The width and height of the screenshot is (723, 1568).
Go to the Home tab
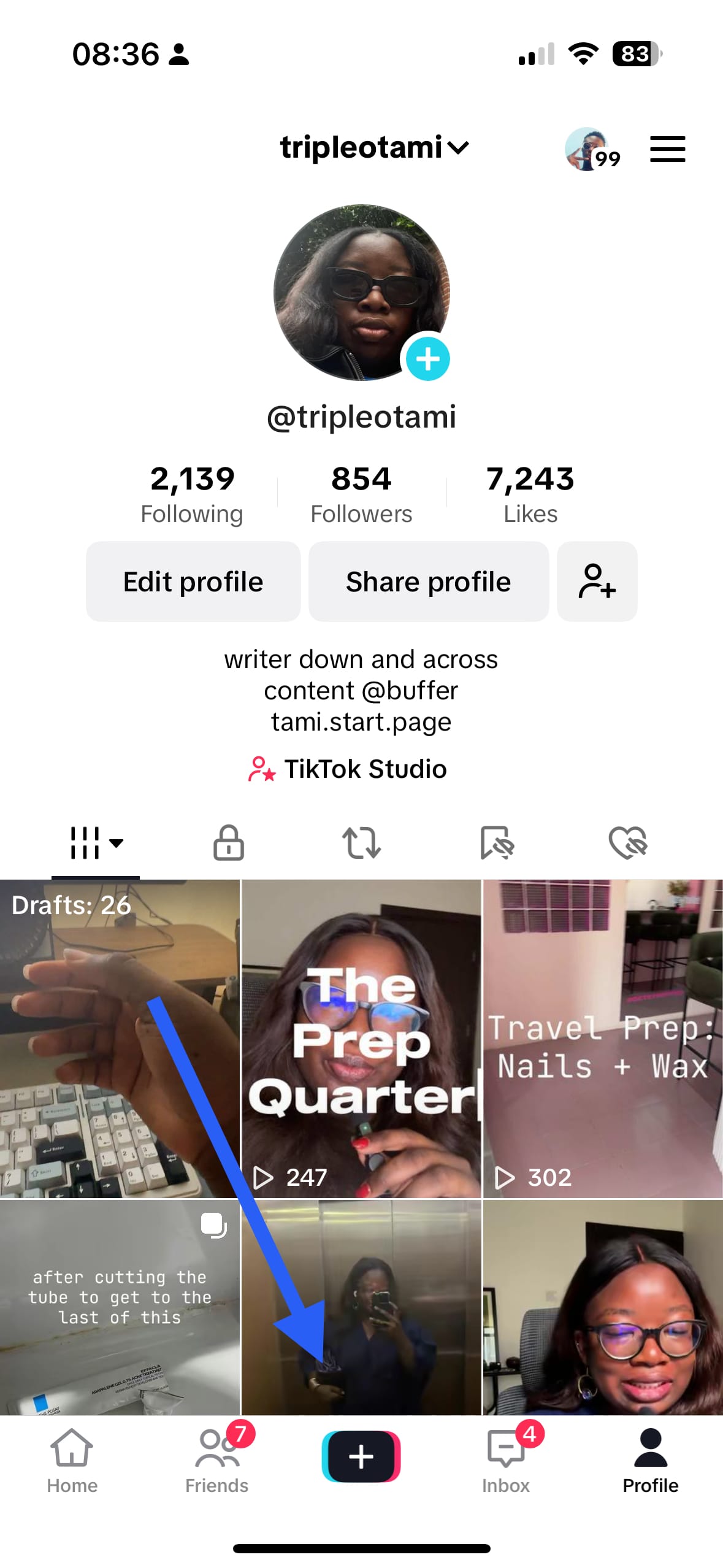pos(72,1459)
